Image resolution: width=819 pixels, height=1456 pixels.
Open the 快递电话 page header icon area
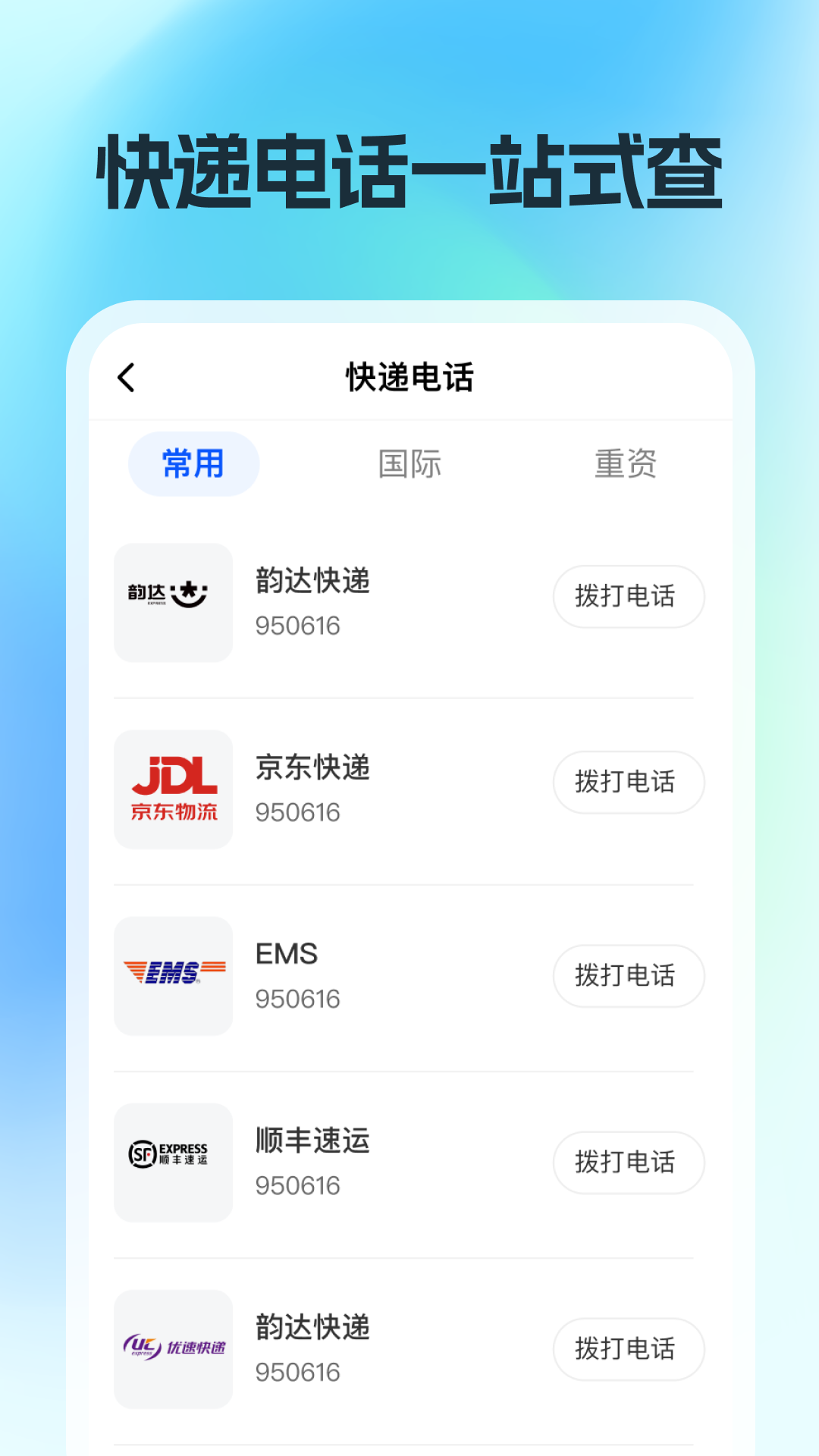click(x=409, y=377)
